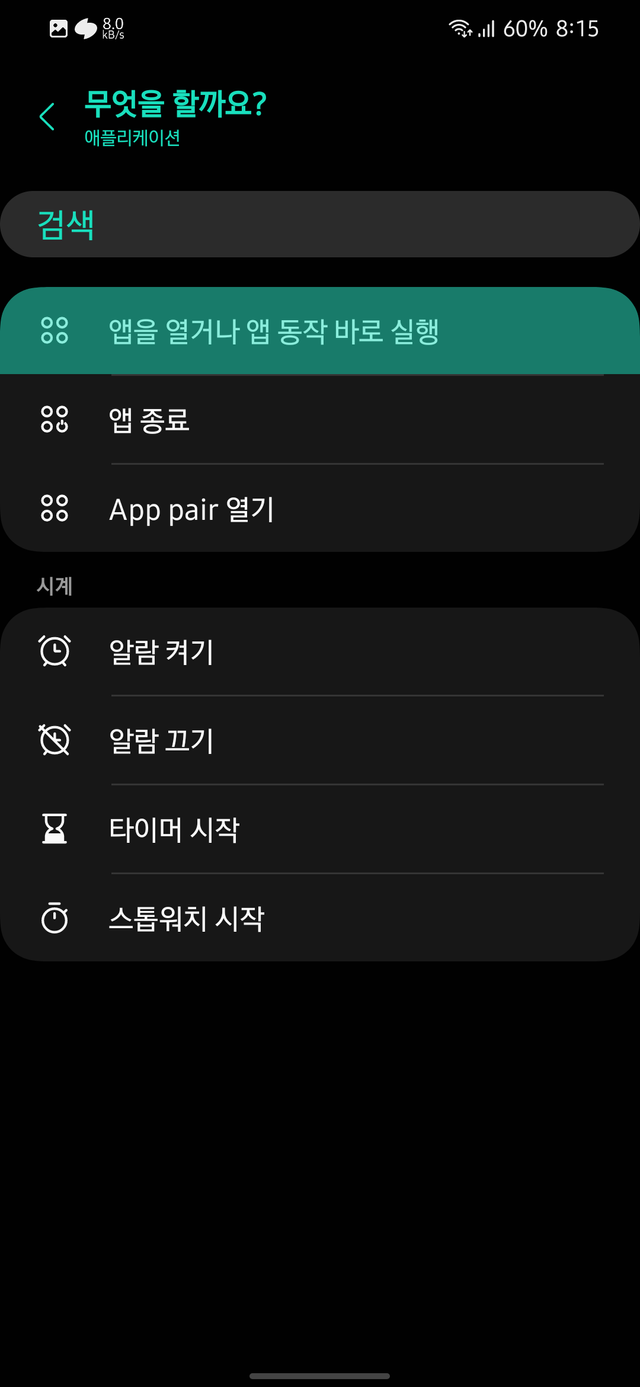Select 앱을 열거나 앱 동작 바로 실행

click(320, 332)
